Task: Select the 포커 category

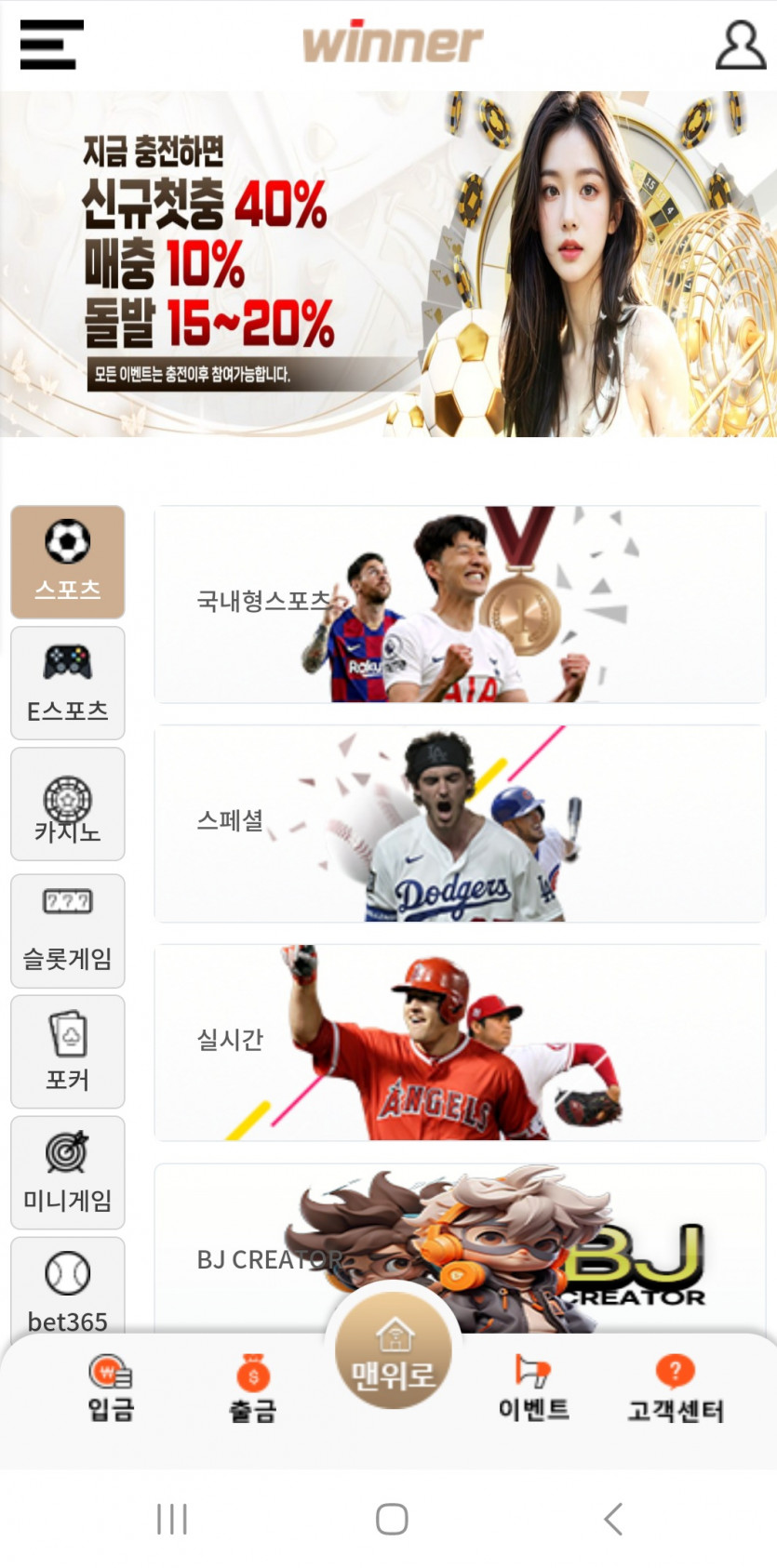Action: (x=68, y=1052)
